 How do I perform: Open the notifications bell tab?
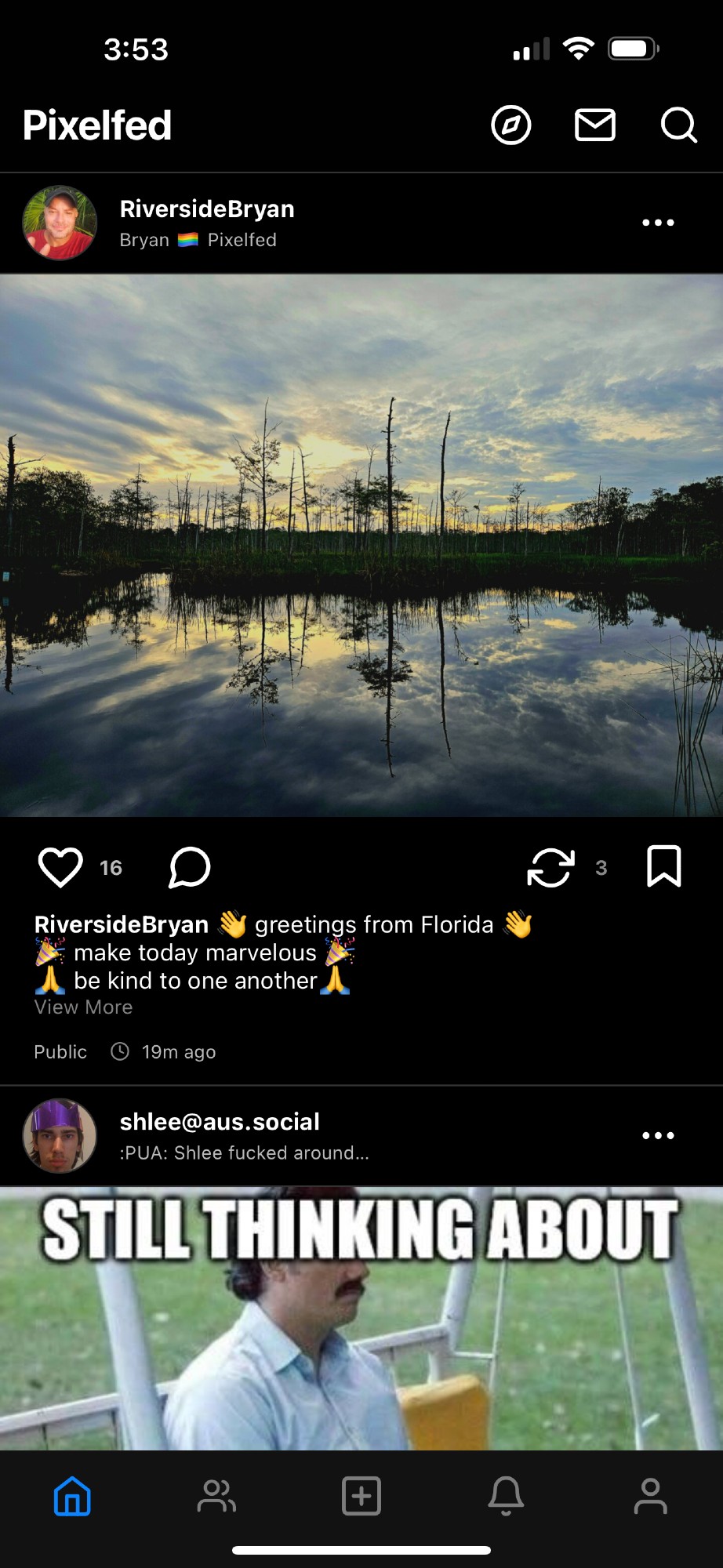click(x=506, y=1496)
